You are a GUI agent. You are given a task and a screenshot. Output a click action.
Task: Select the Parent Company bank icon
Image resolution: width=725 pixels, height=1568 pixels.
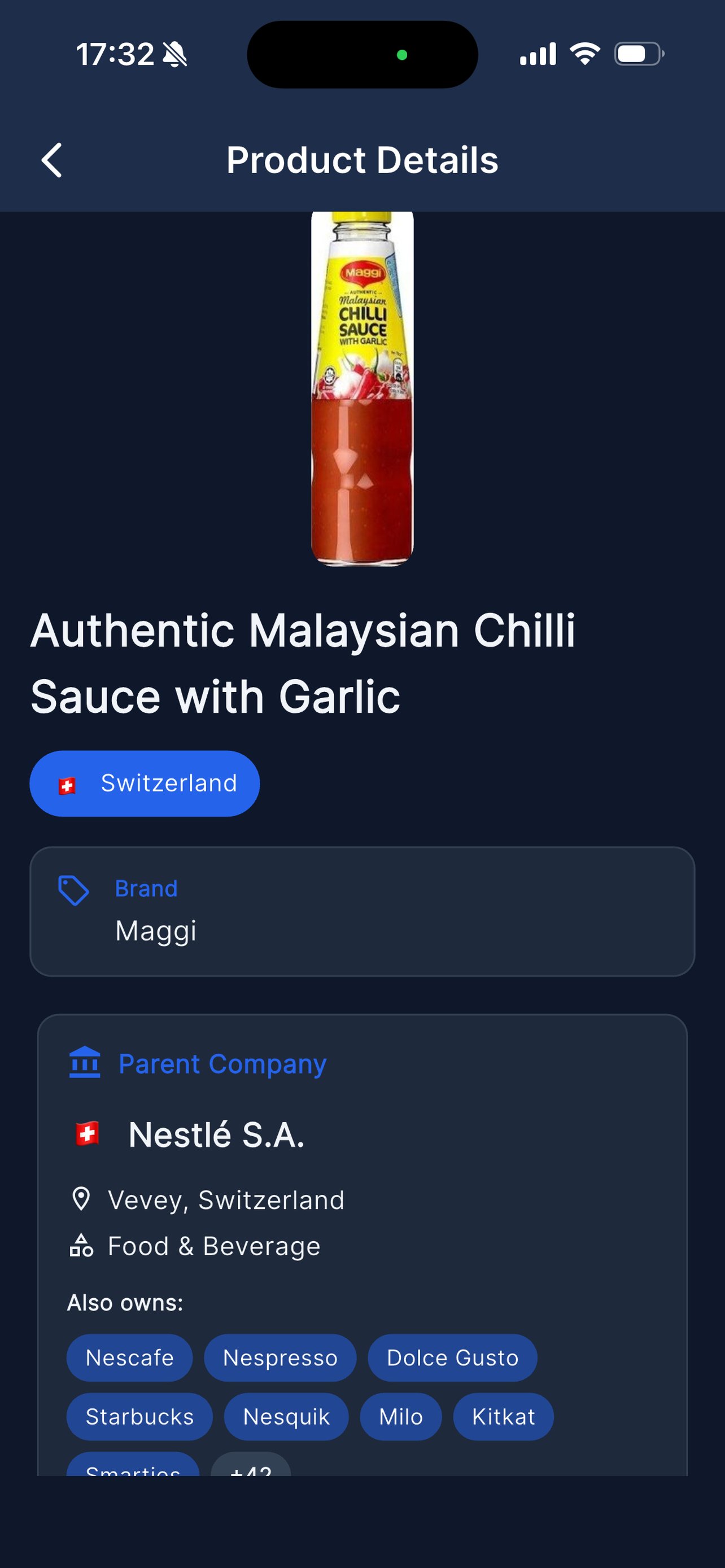[x=85, y=1063]
